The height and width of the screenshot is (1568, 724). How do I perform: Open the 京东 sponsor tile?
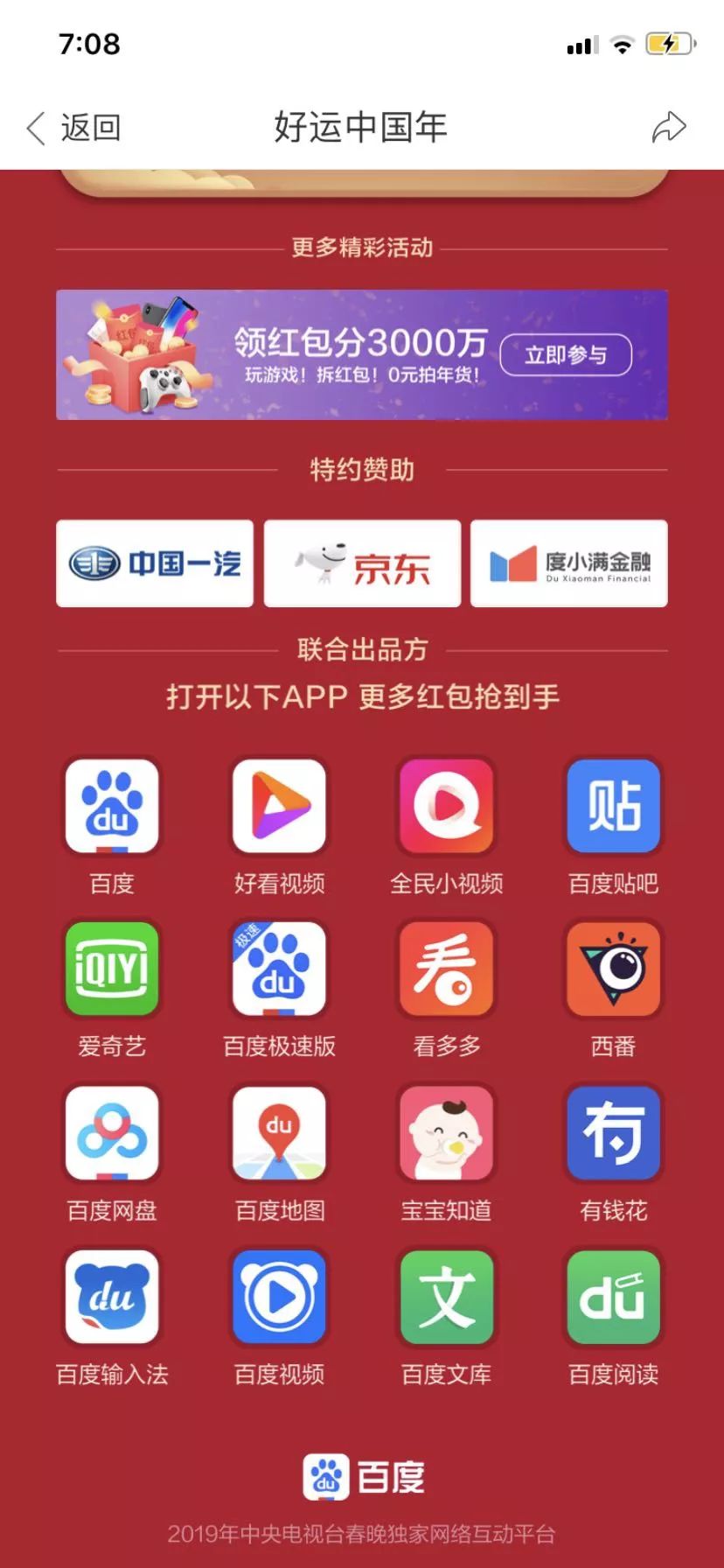pyautogui.click(x=362, y=563)
